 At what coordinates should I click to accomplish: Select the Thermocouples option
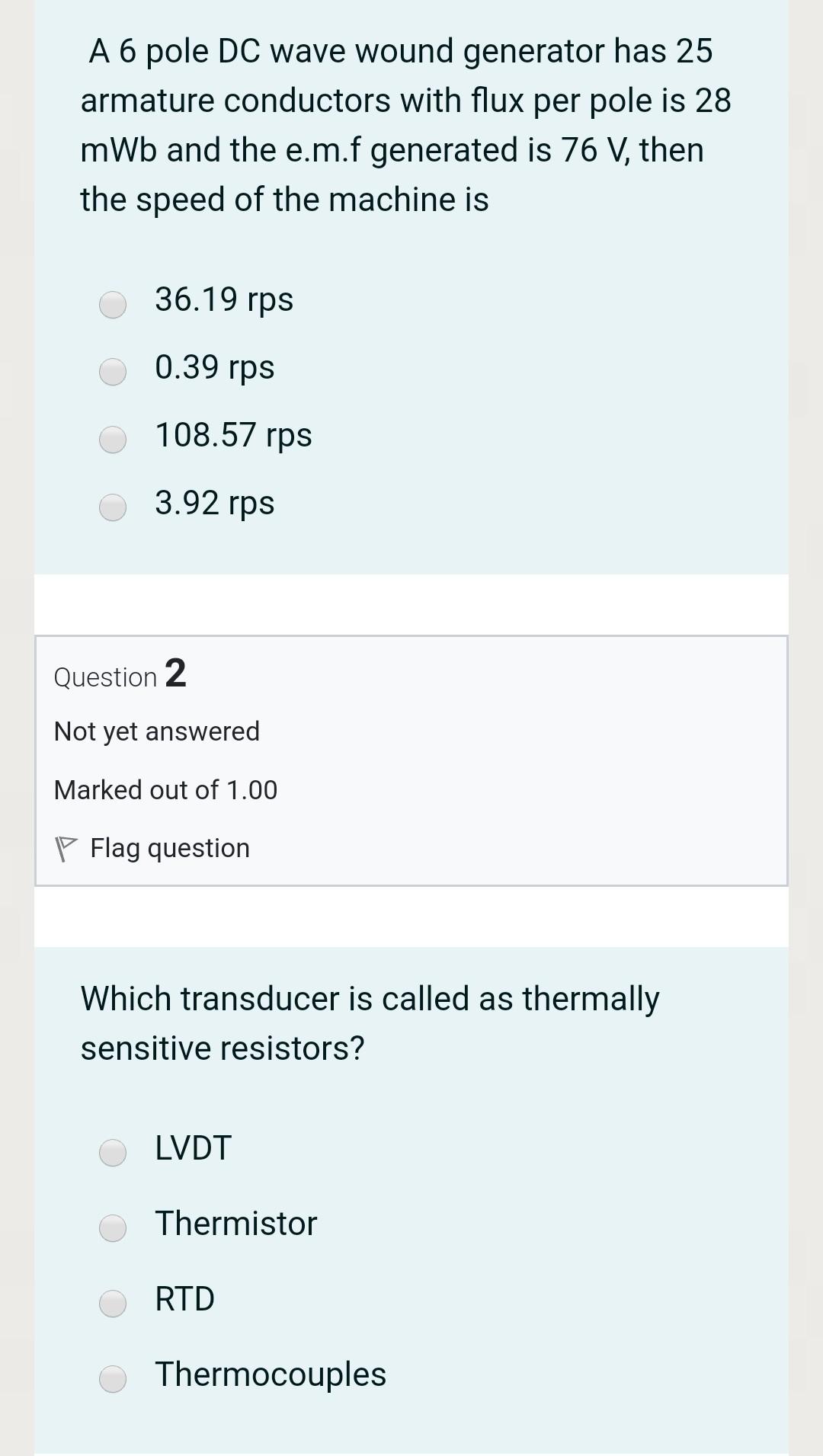click(113, 1379)
